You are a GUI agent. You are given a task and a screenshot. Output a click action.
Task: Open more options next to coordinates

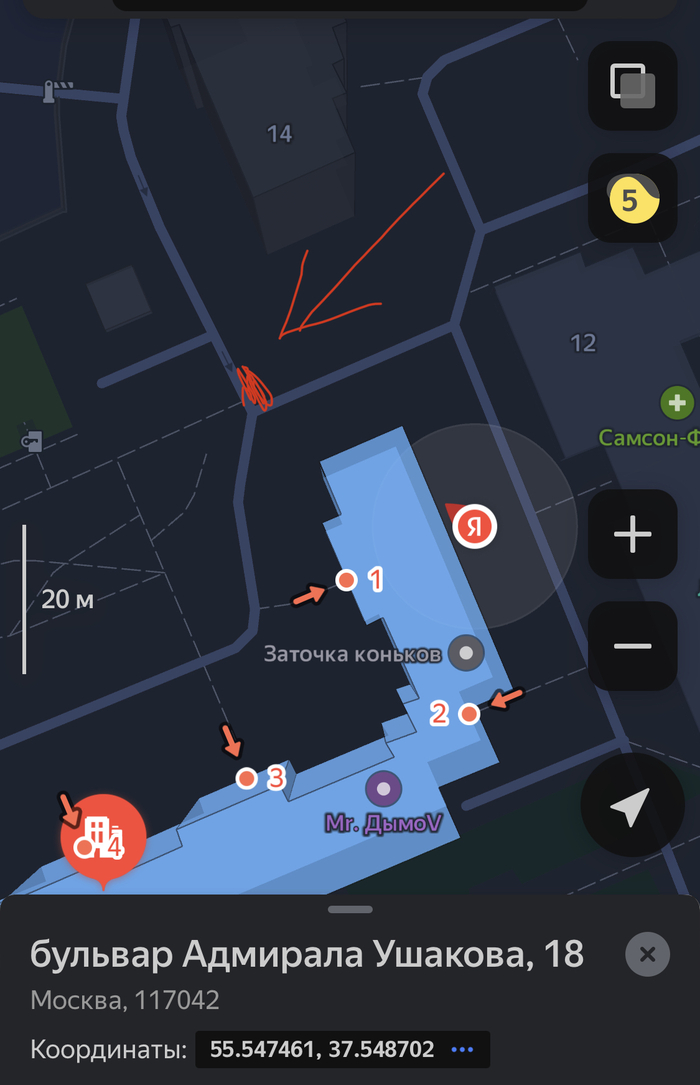[461, 1050]
